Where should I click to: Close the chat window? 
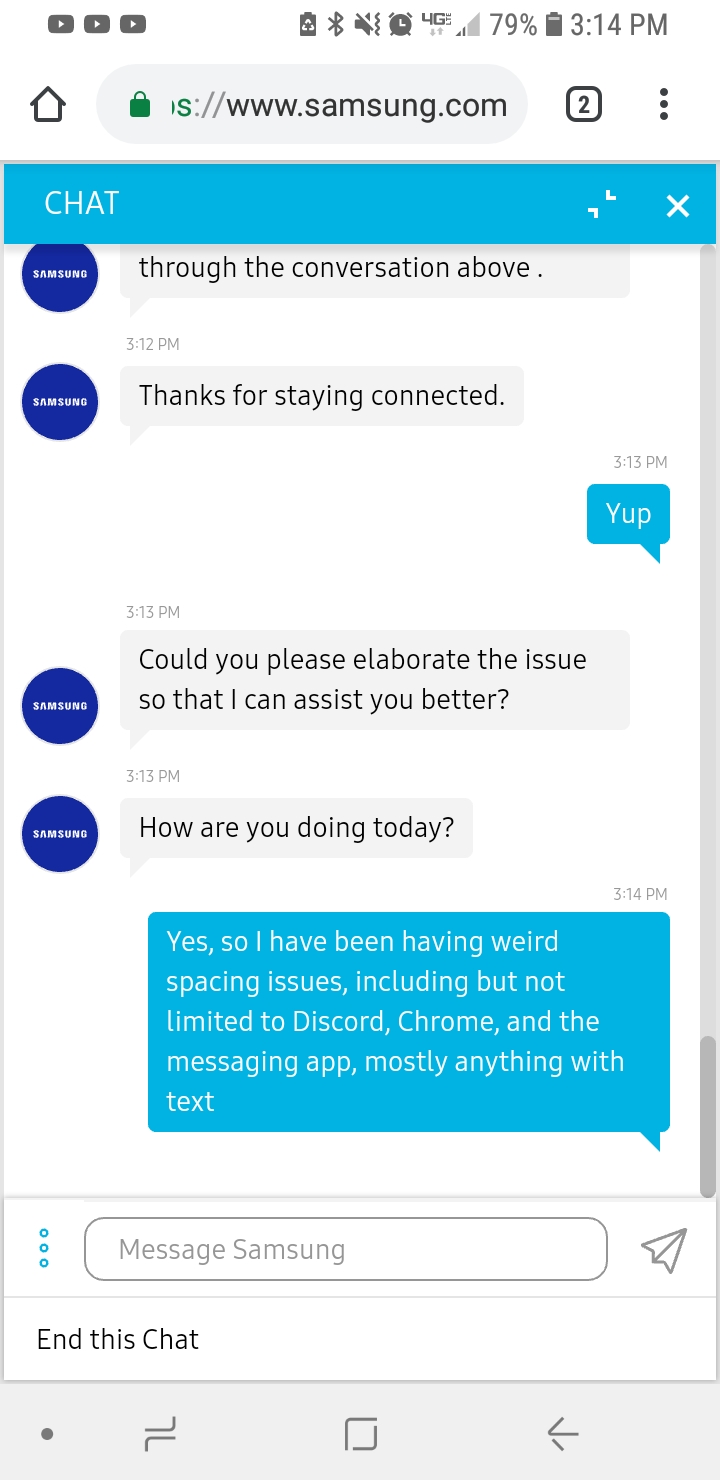678,206
